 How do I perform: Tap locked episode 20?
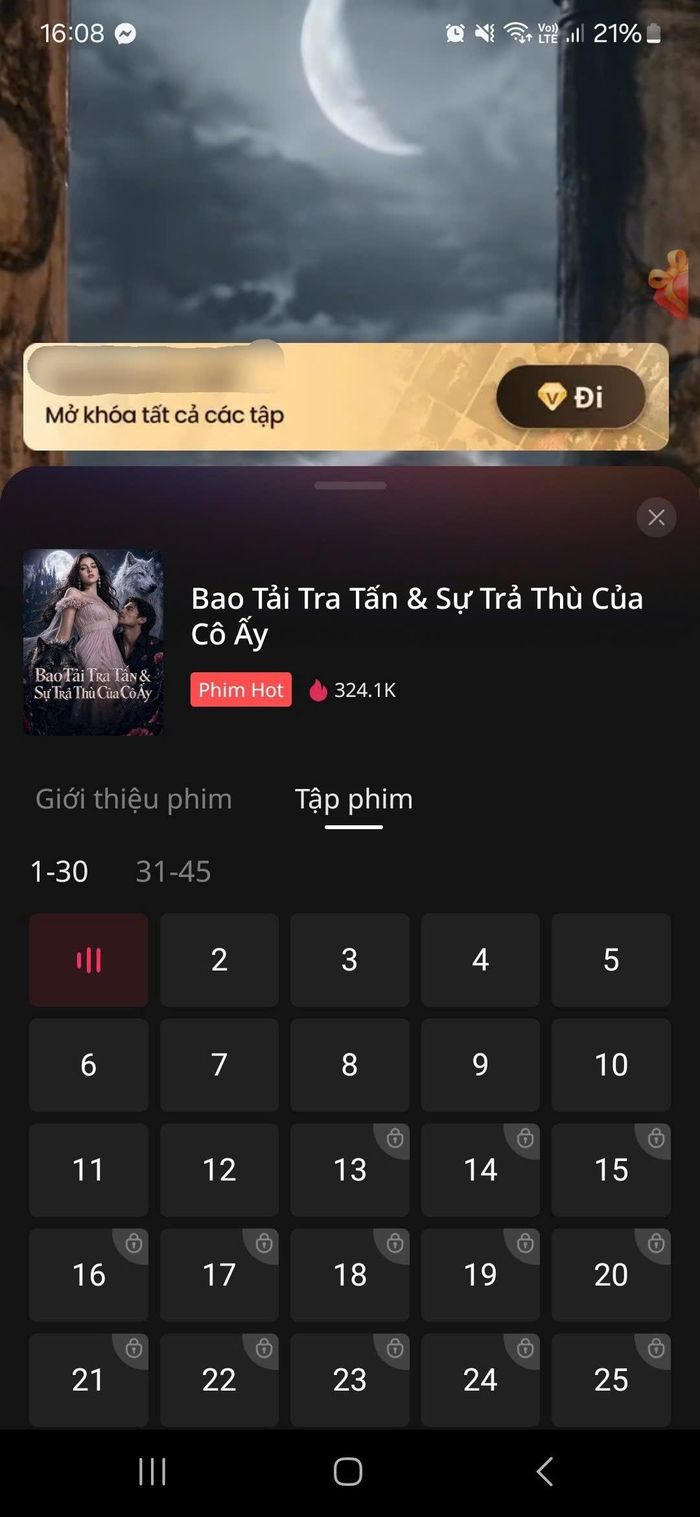[611, 1275]
